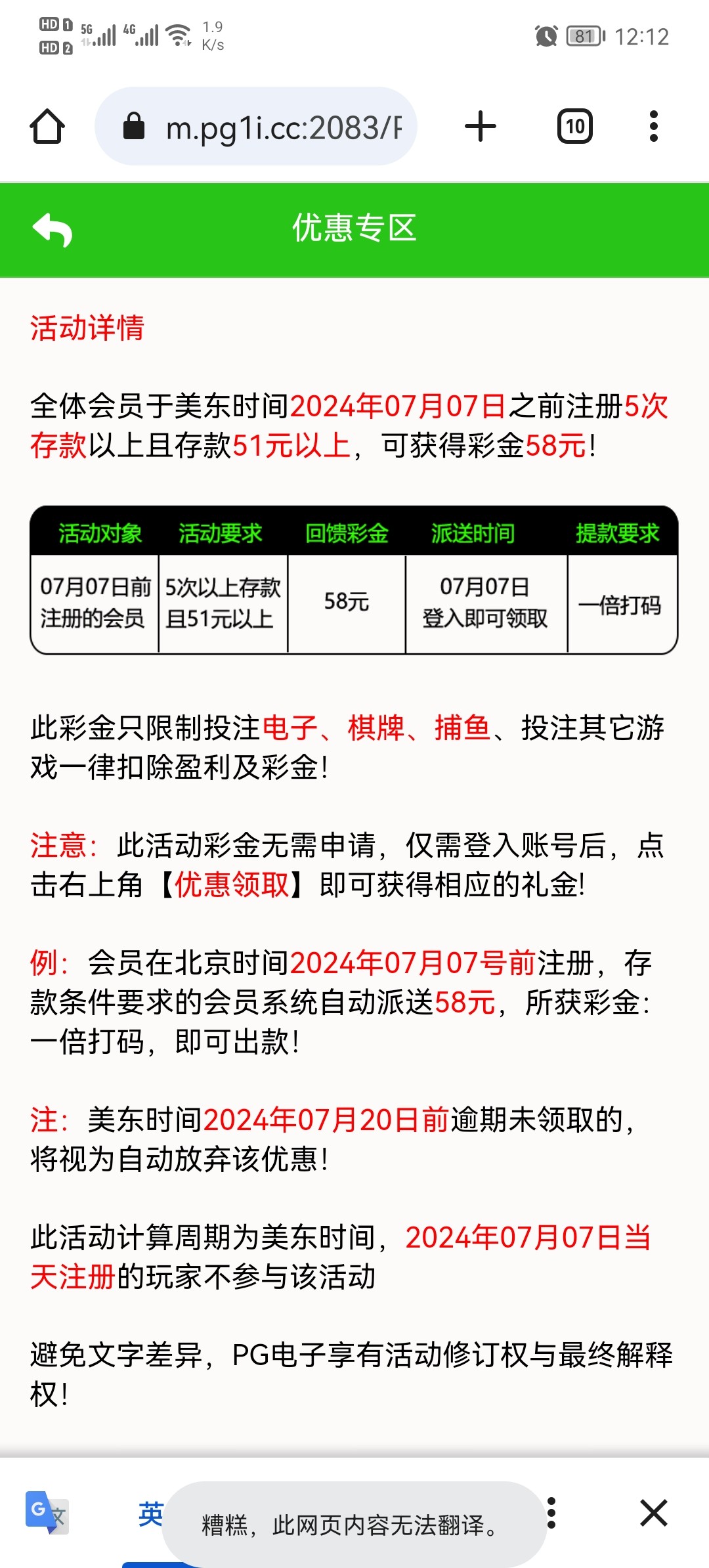Open a new browser tab
The height and width of the screenshot is (1568, 709).
click(481, 126)
